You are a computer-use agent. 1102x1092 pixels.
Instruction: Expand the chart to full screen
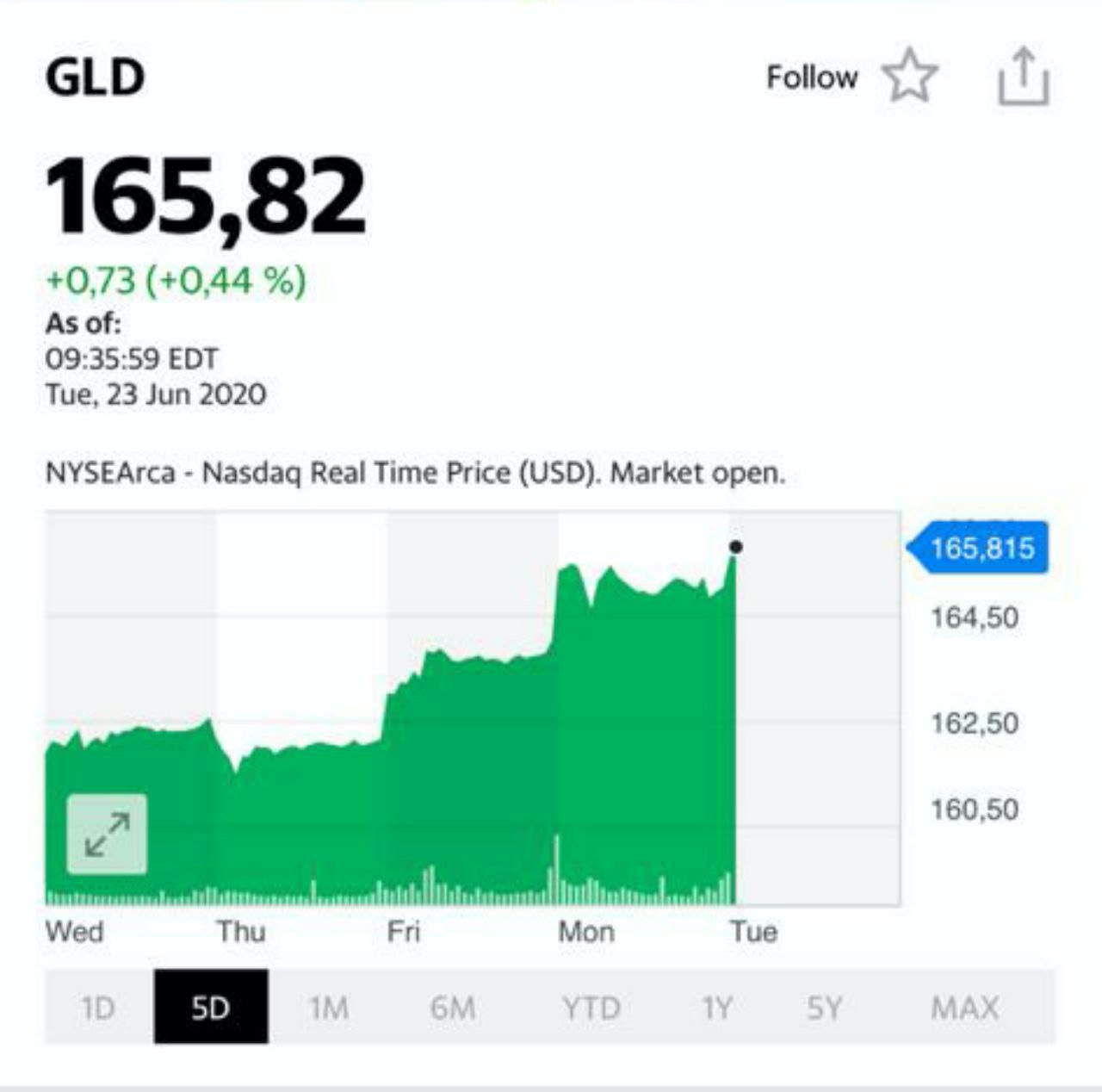(107, 834)
